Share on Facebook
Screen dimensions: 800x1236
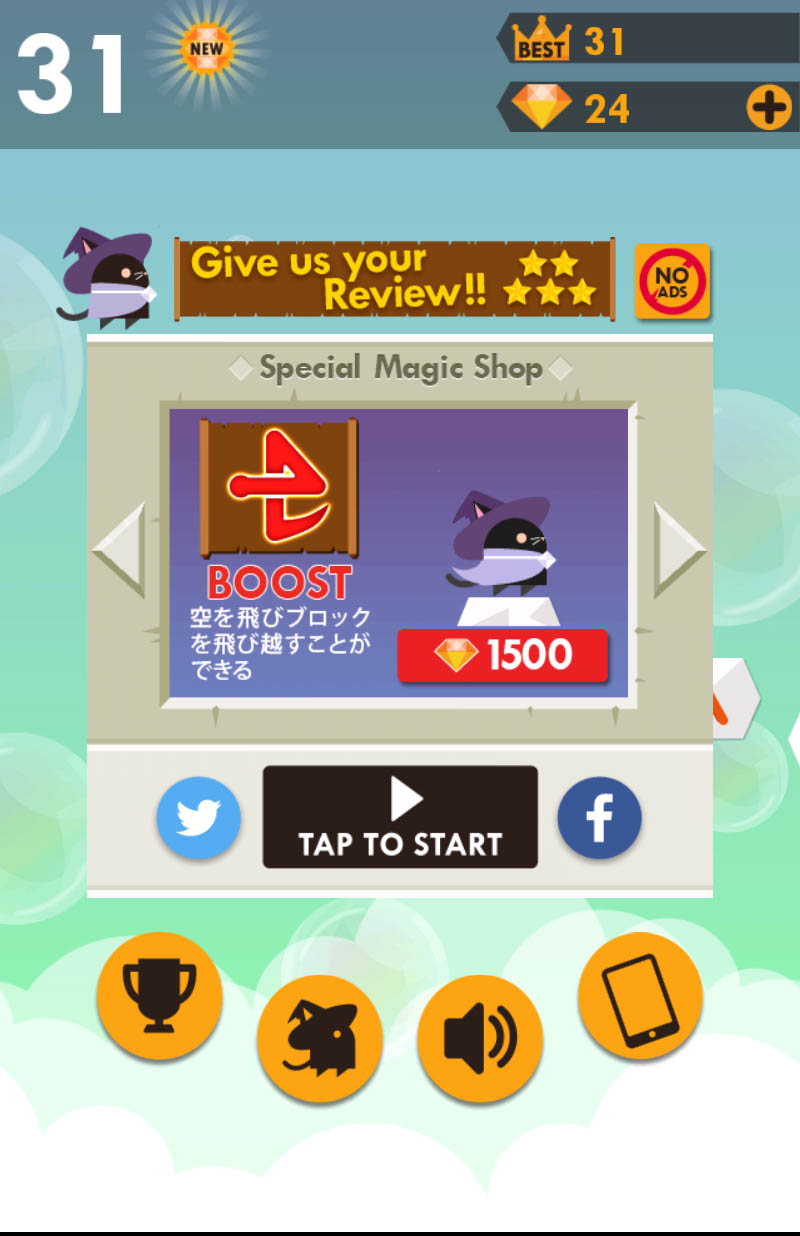(599, 818)
